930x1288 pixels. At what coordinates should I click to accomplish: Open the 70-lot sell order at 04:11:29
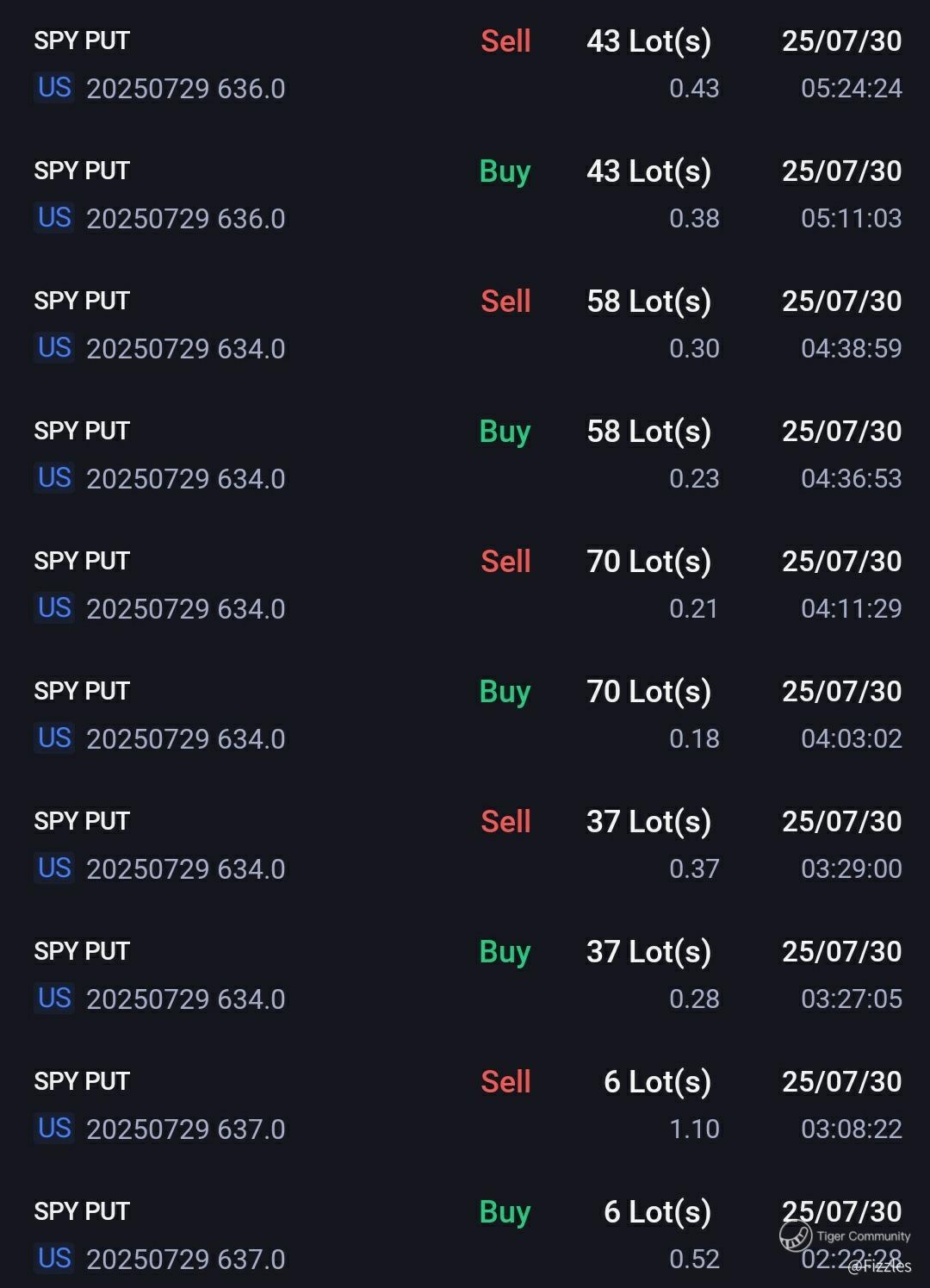pos(465,585)
